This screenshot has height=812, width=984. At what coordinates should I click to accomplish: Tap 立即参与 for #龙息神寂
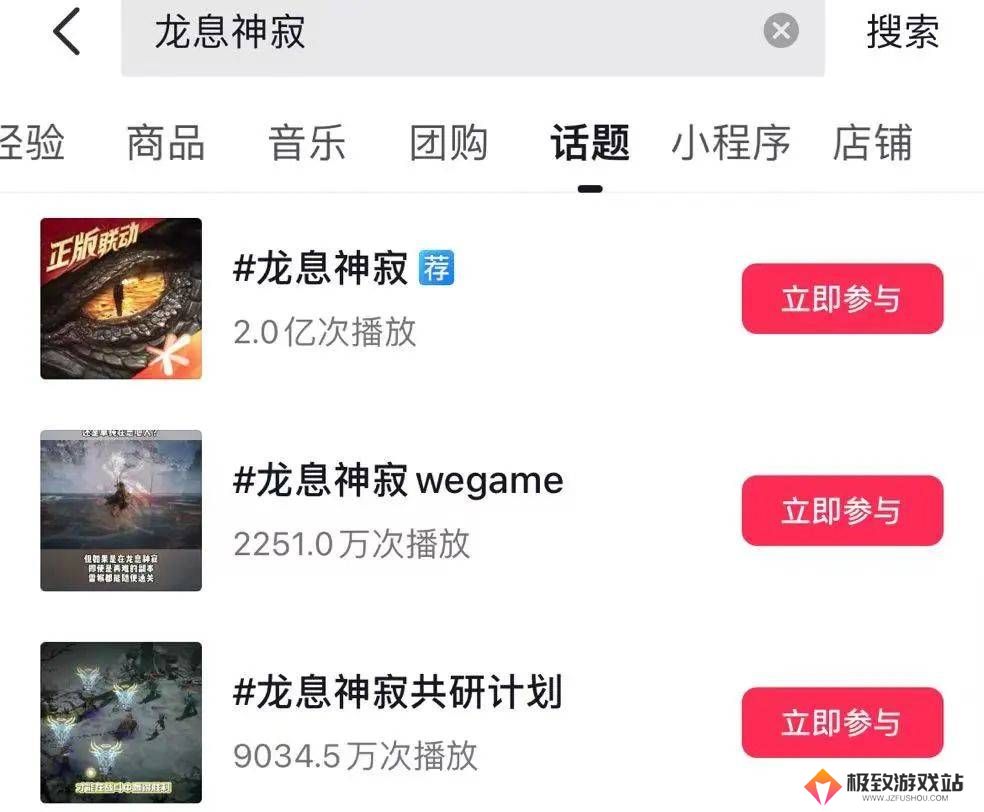click(x=842, y=299)
